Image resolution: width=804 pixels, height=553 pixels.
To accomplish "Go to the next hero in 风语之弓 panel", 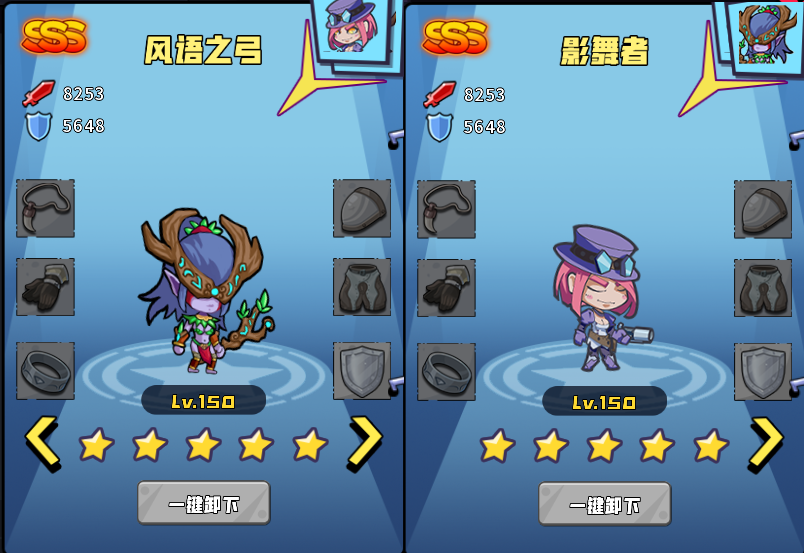I will point(365,442).
